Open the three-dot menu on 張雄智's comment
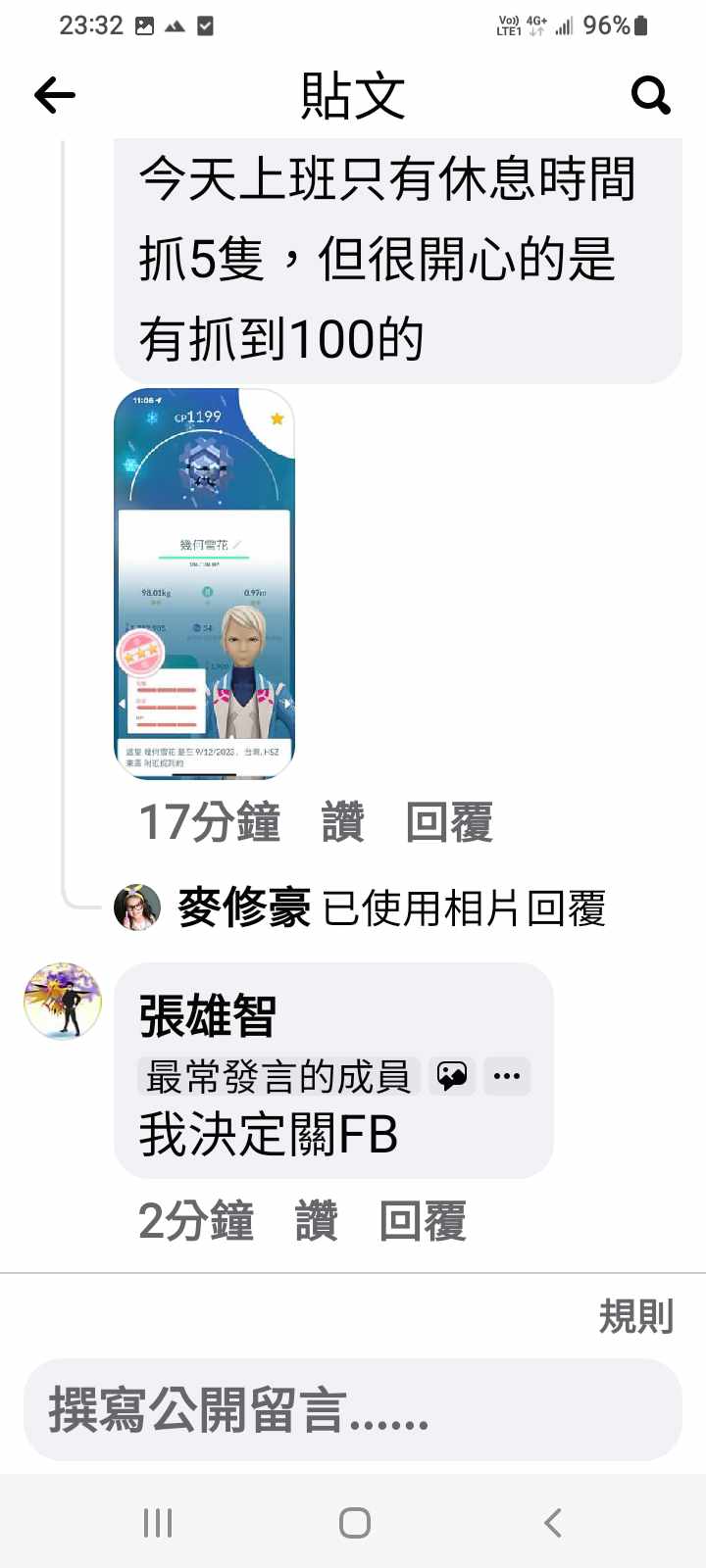The width and height of the screenshot is (706, 1568). tap(507, 1076)
